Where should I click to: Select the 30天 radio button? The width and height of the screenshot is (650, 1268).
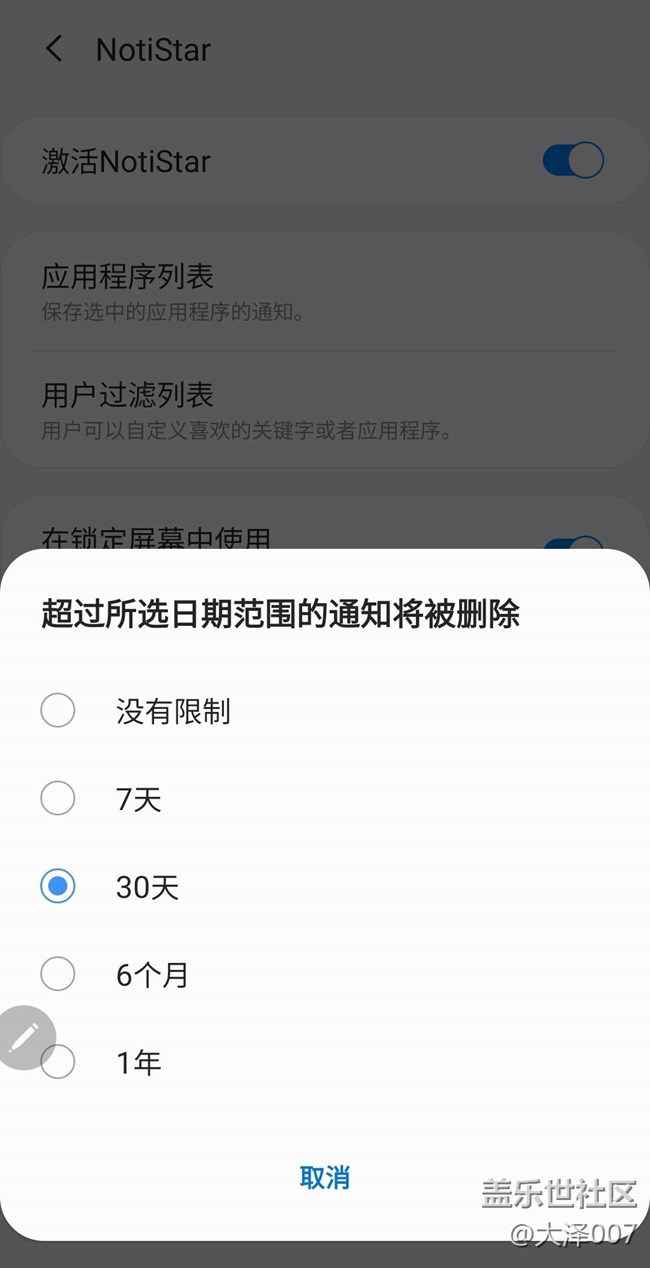58,887
